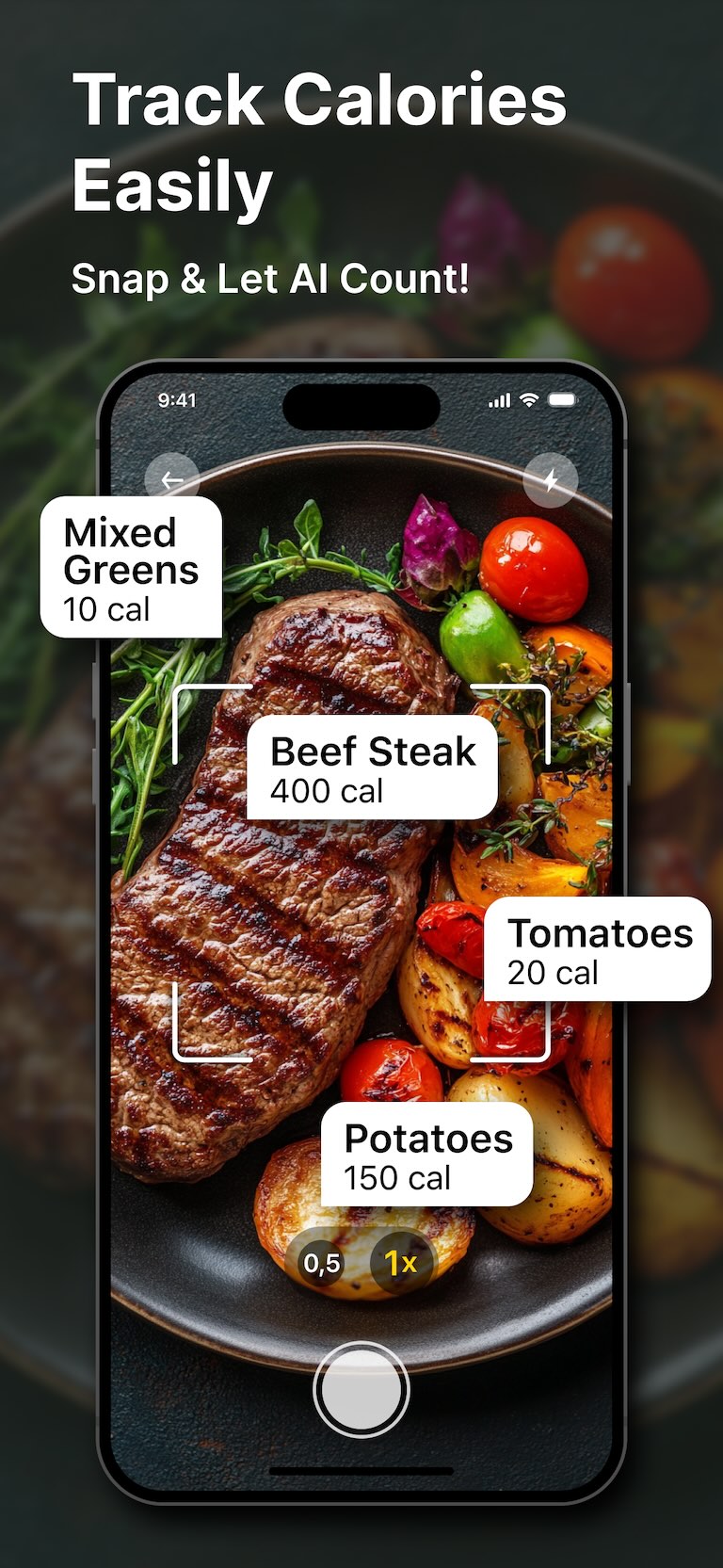
Task: Tap the Track Calories Easily heading
Action: [x=320, y=141]
